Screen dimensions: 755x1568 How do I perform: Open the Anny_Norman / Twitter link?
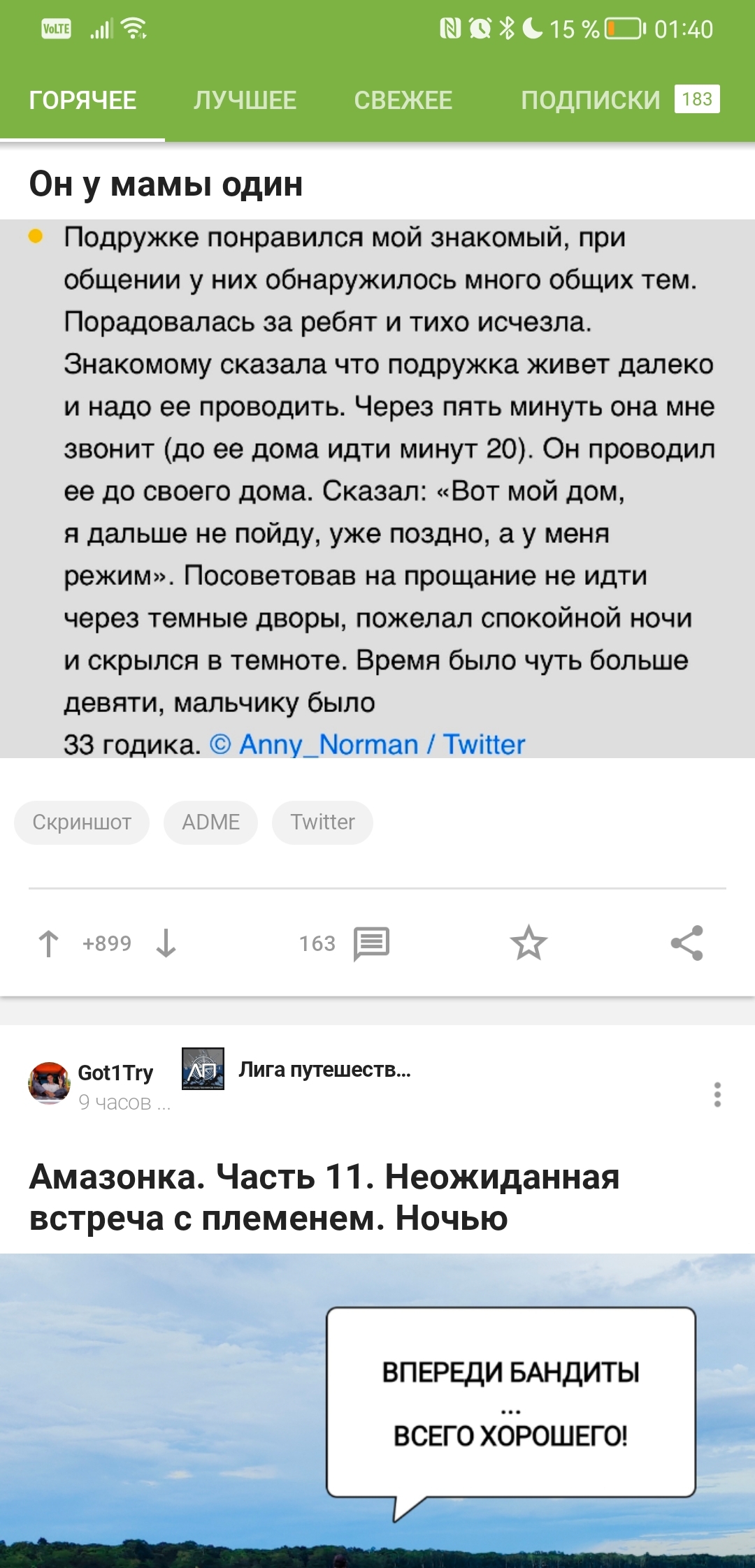(x=382, y=745)
